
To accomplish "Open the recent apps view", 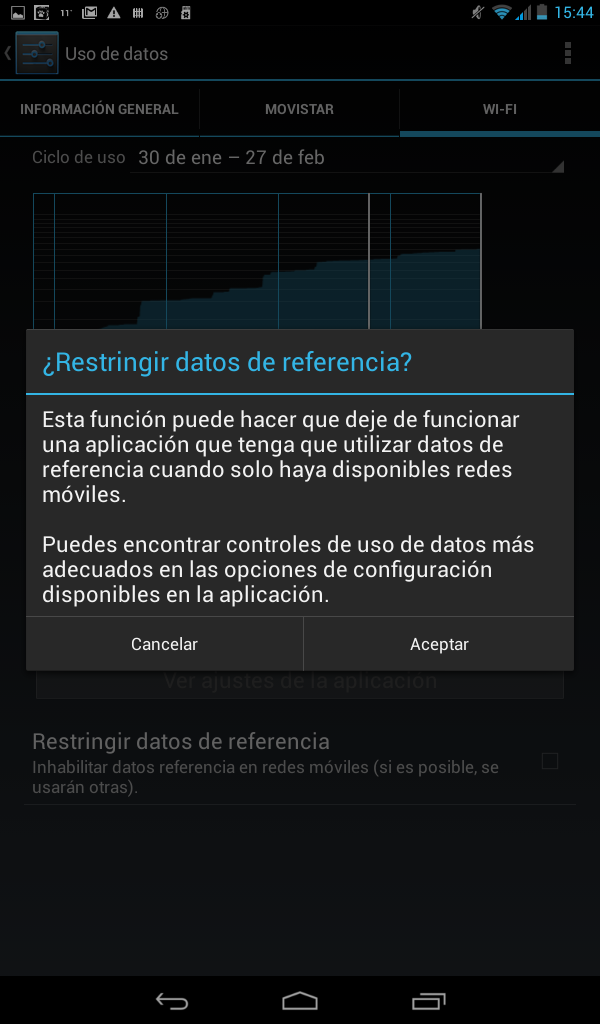I will (x=429, y=1000).
